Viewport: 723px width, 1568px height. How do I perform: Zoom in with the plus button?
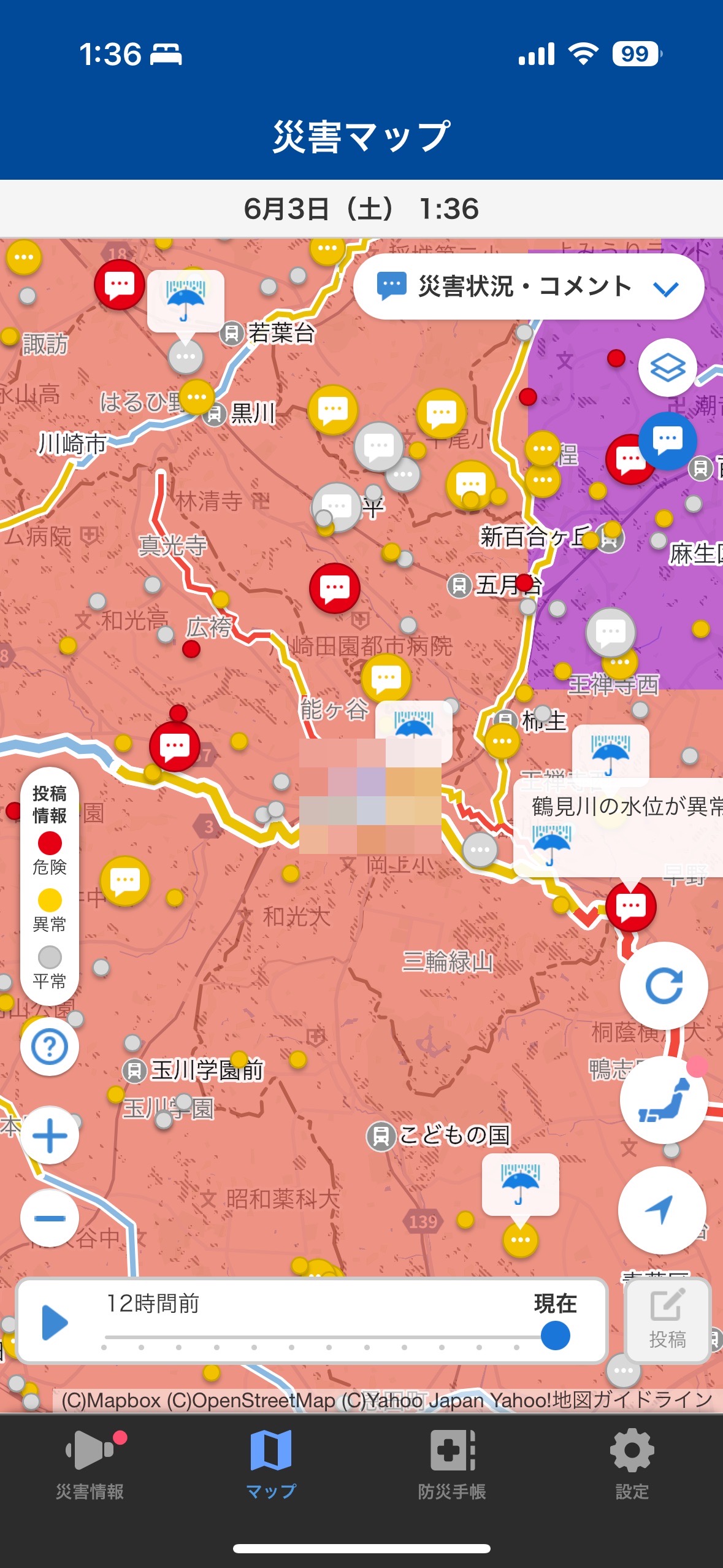point(50,1136)
